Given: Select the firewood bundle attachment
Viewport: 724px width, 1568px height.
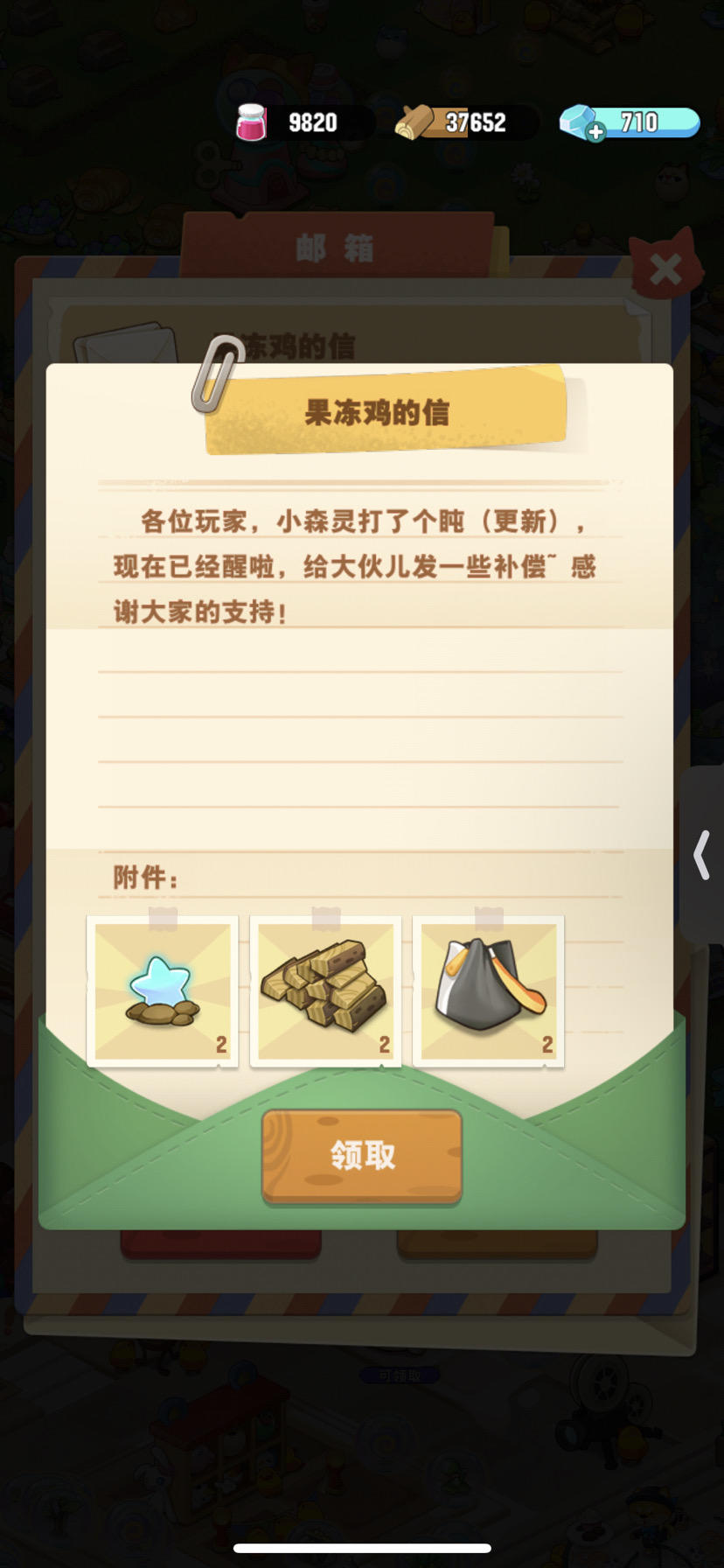Looking at the screenshot, I should (x=324, y=990).
